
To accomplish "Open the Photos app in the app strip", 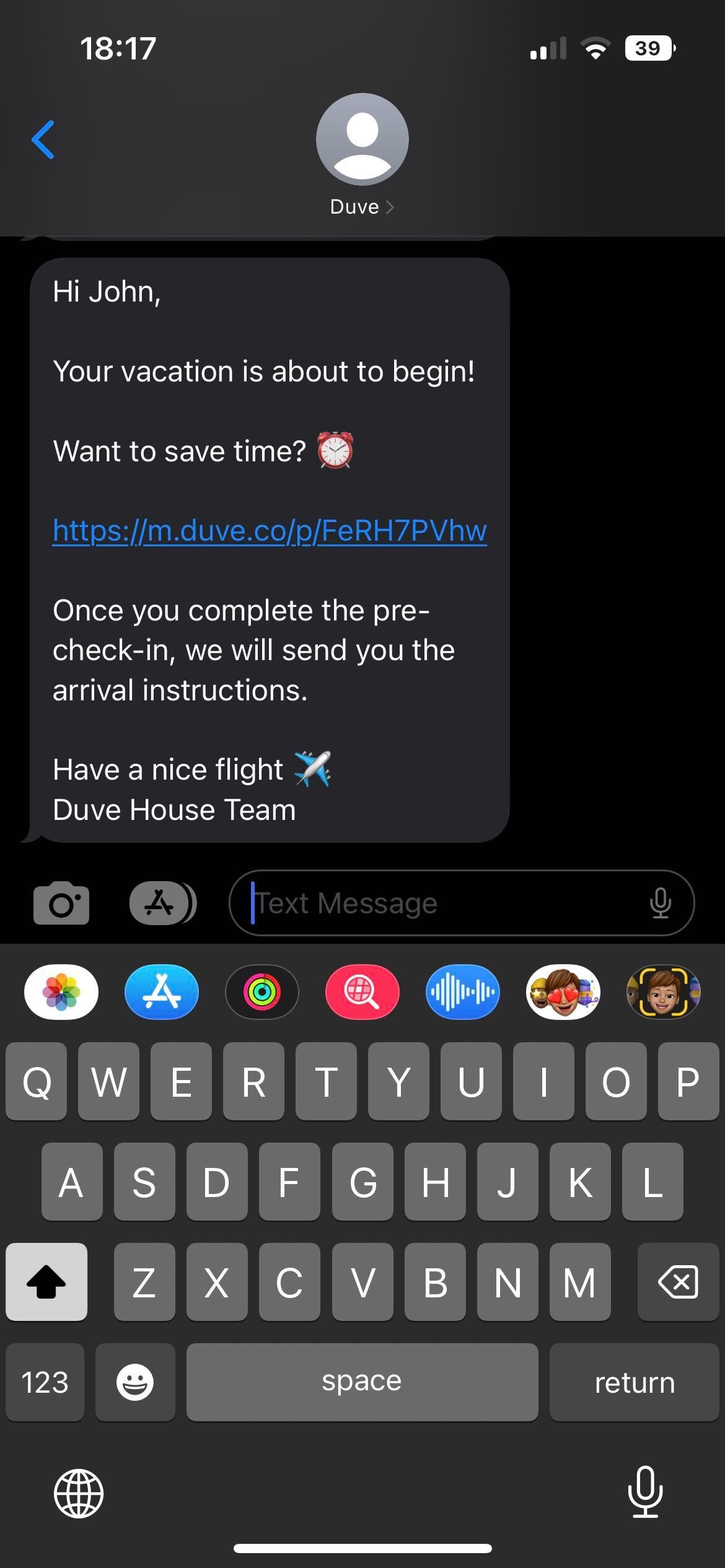I will (x=61, y=992).
